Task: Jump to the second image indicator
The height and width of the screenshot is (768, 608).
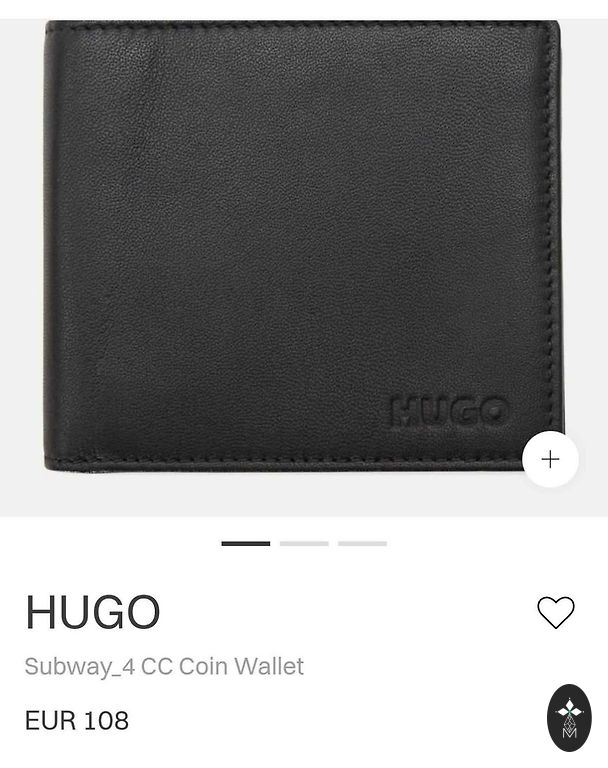Action: pos(304,543)
